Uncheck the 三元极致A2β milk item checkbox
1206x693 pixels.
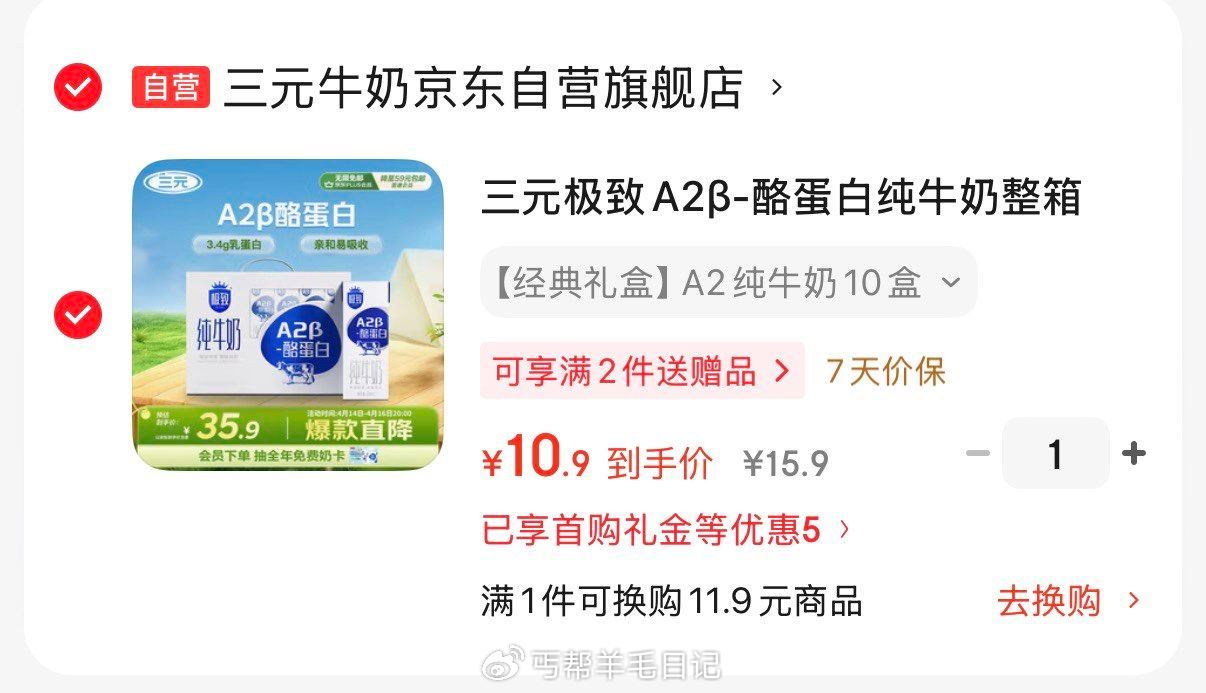coord(77,315)
